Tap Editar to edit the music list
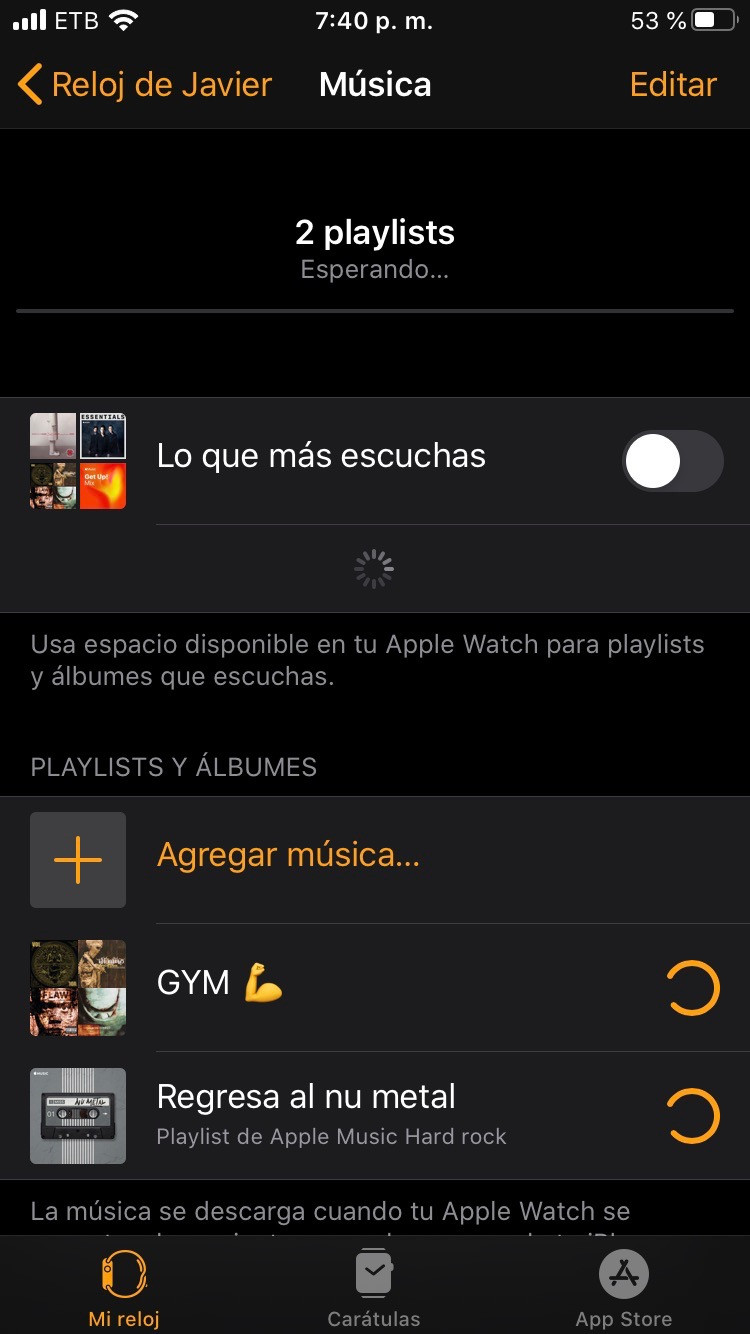750x1334 pixels. (673, 85)
